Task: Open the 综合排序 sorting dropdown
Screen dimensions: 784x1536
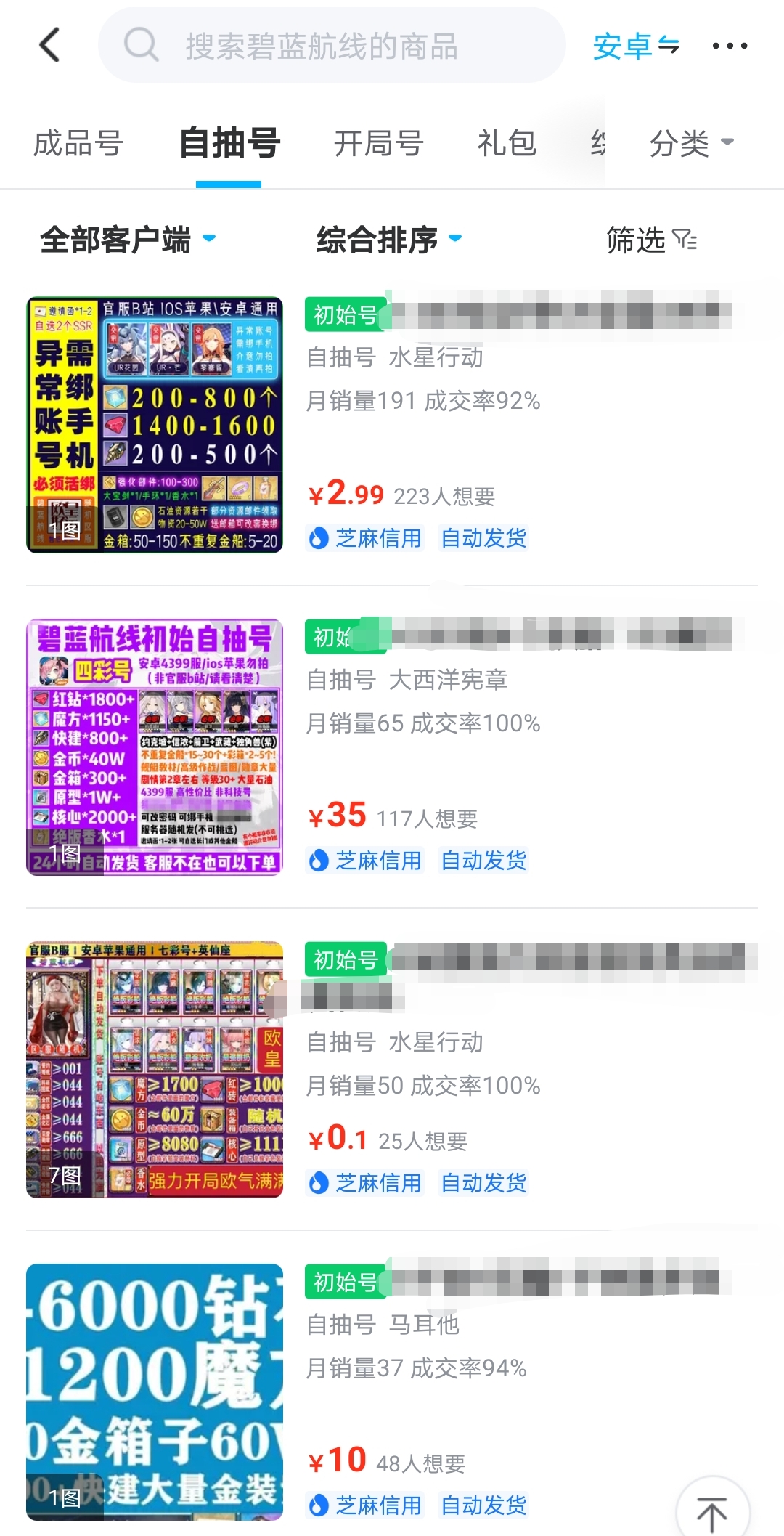Action: (x=389, y=240)
